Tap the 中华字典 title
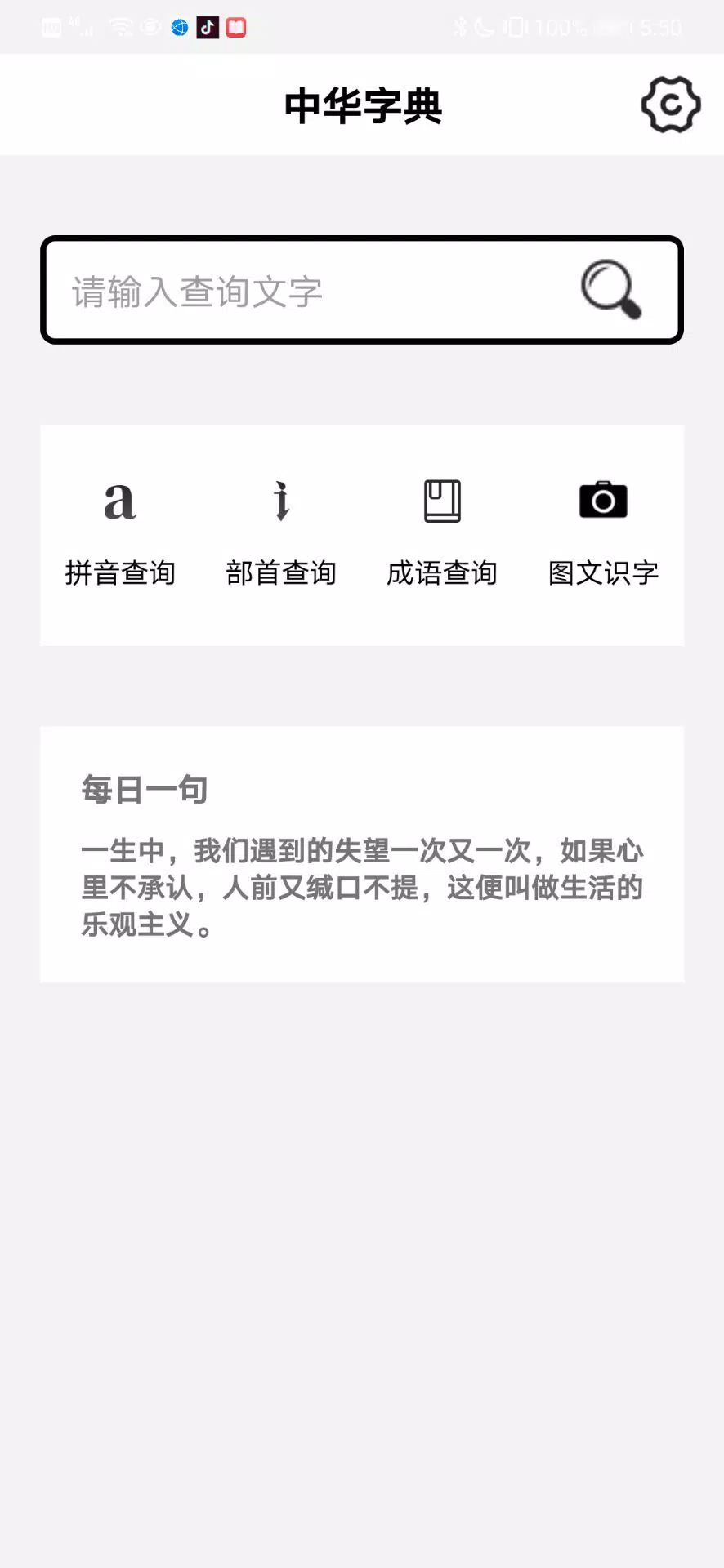The width and height of the screenshot is (724, 1568). (362, 106)
